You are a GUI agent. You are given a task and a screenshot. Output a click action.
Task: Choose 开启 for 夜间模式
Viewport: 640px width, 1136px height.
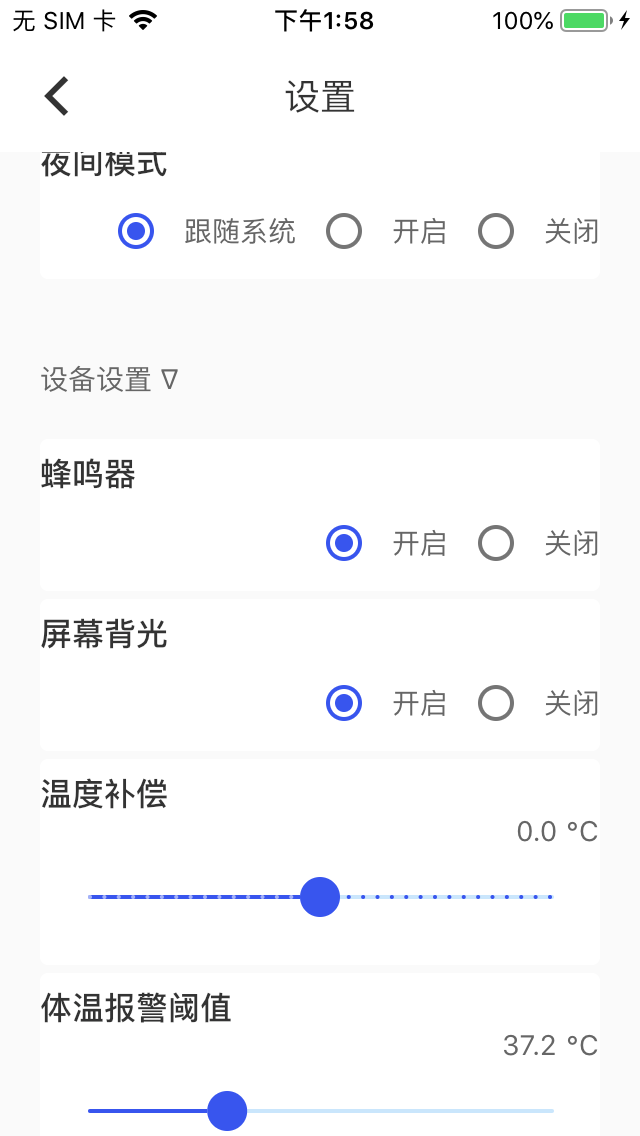click(x=344, y=232)
